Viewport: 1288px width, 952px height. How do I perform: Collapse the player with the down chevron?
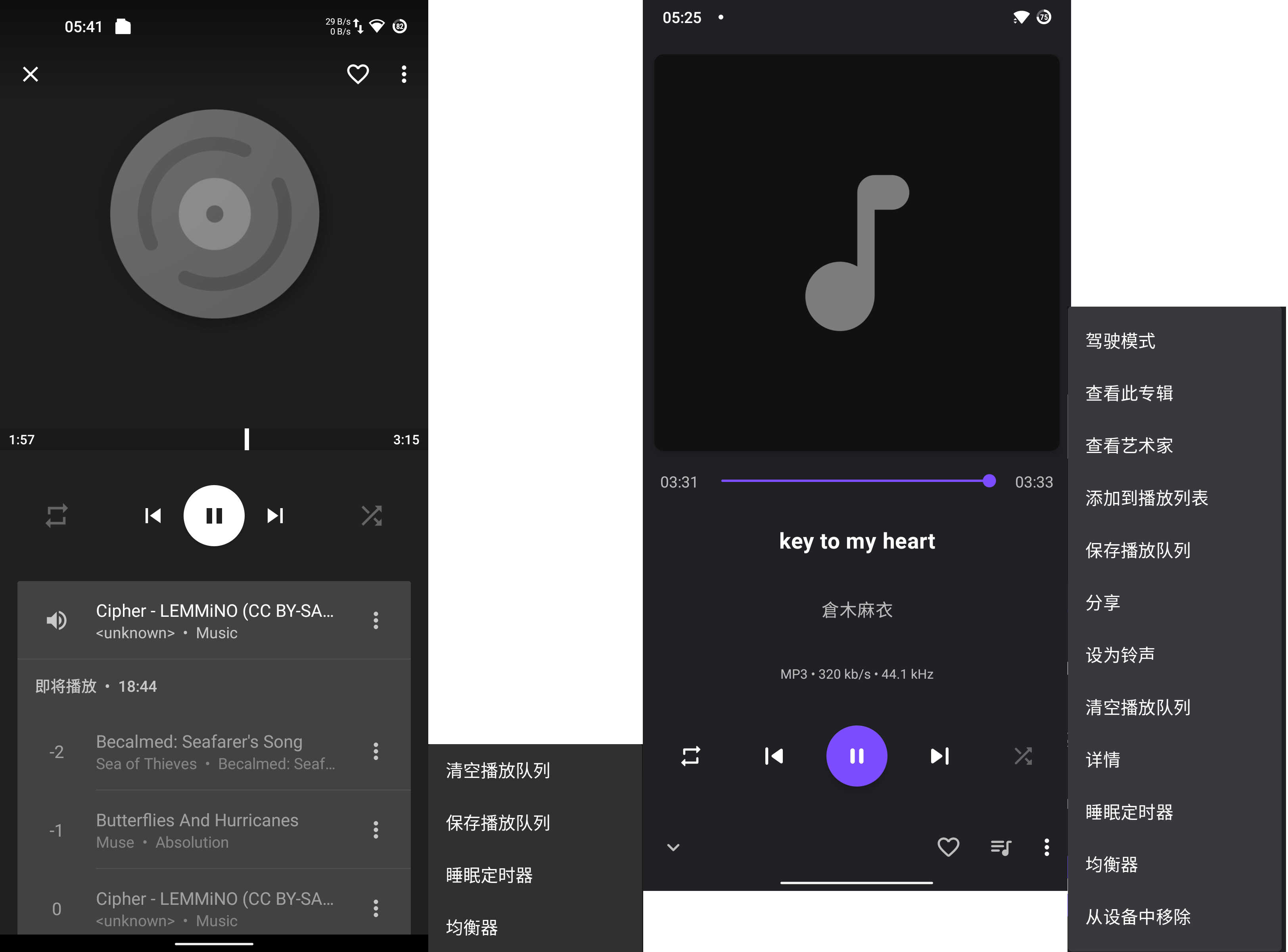pos(673,847)
